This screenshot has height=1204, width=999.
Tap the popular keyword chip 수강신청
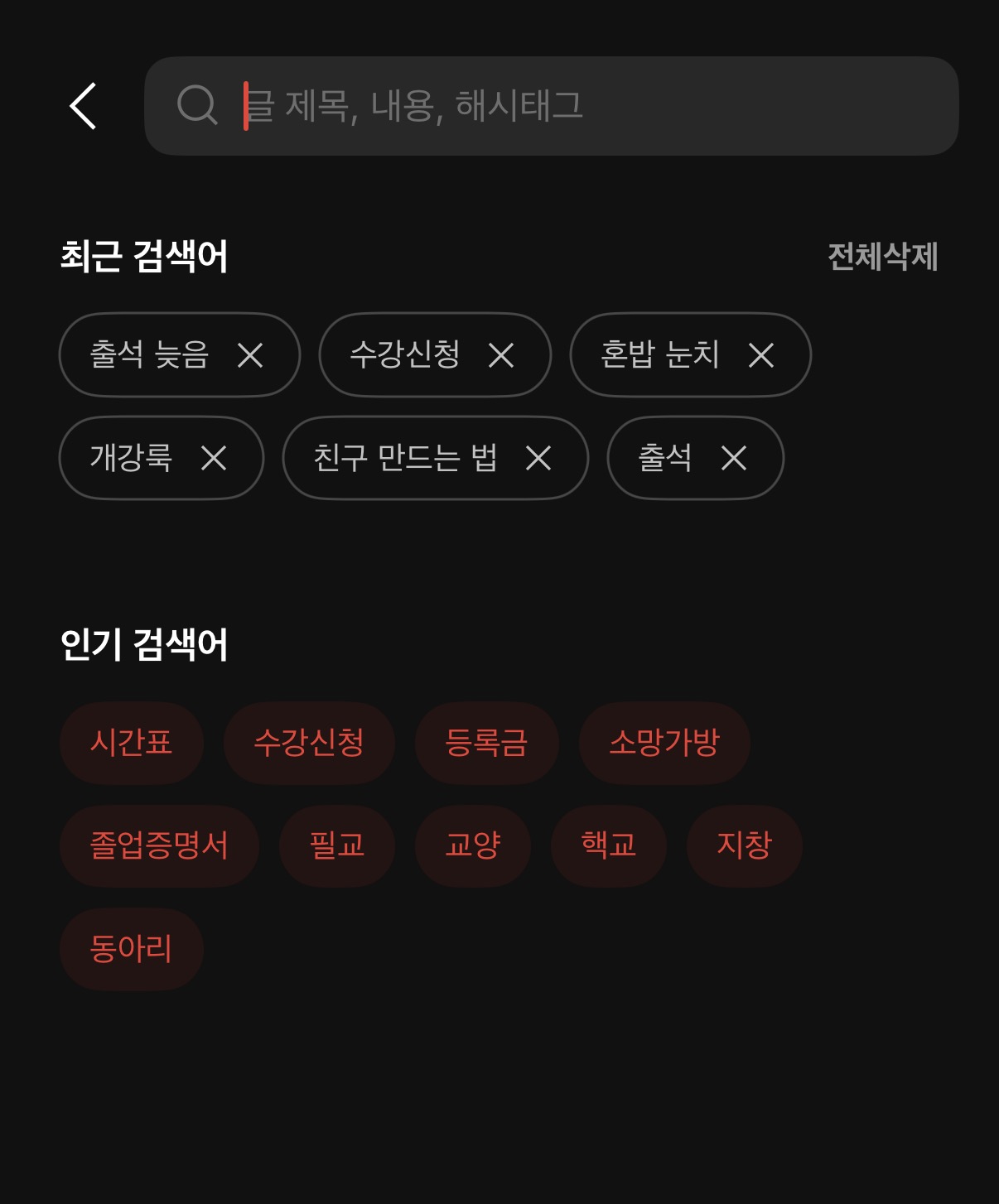pos(309,743)
